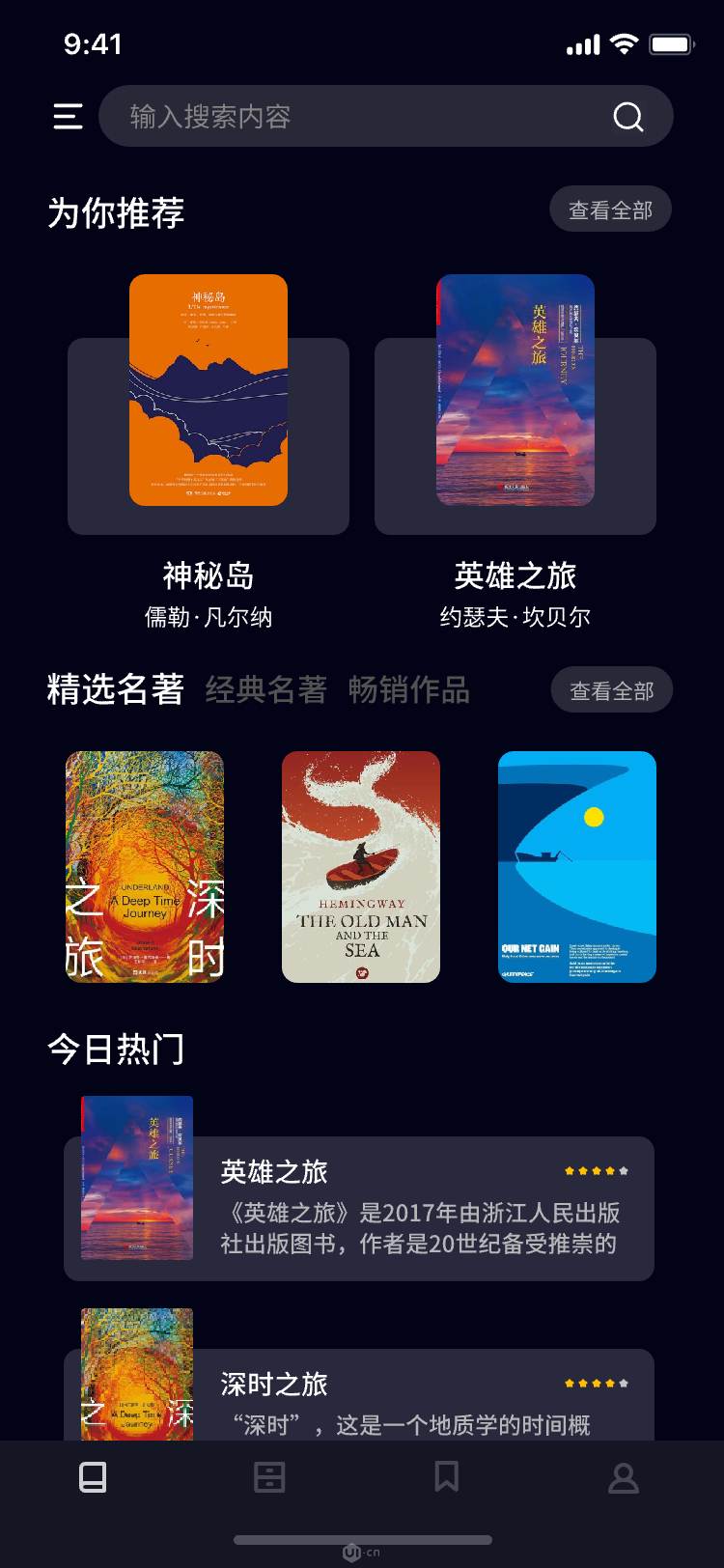Switch to the 经典名著 tab
The image size is (724, 1568).
click(266, 690)
